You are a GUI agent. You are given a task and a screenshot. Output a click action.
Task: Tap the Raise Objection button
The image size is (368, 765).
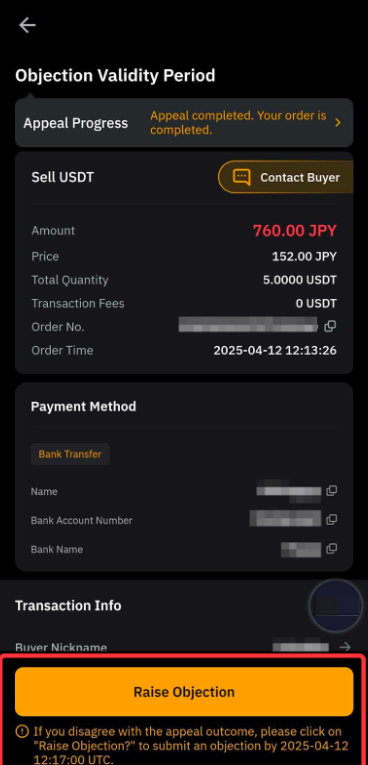click(x=184, y=691)
